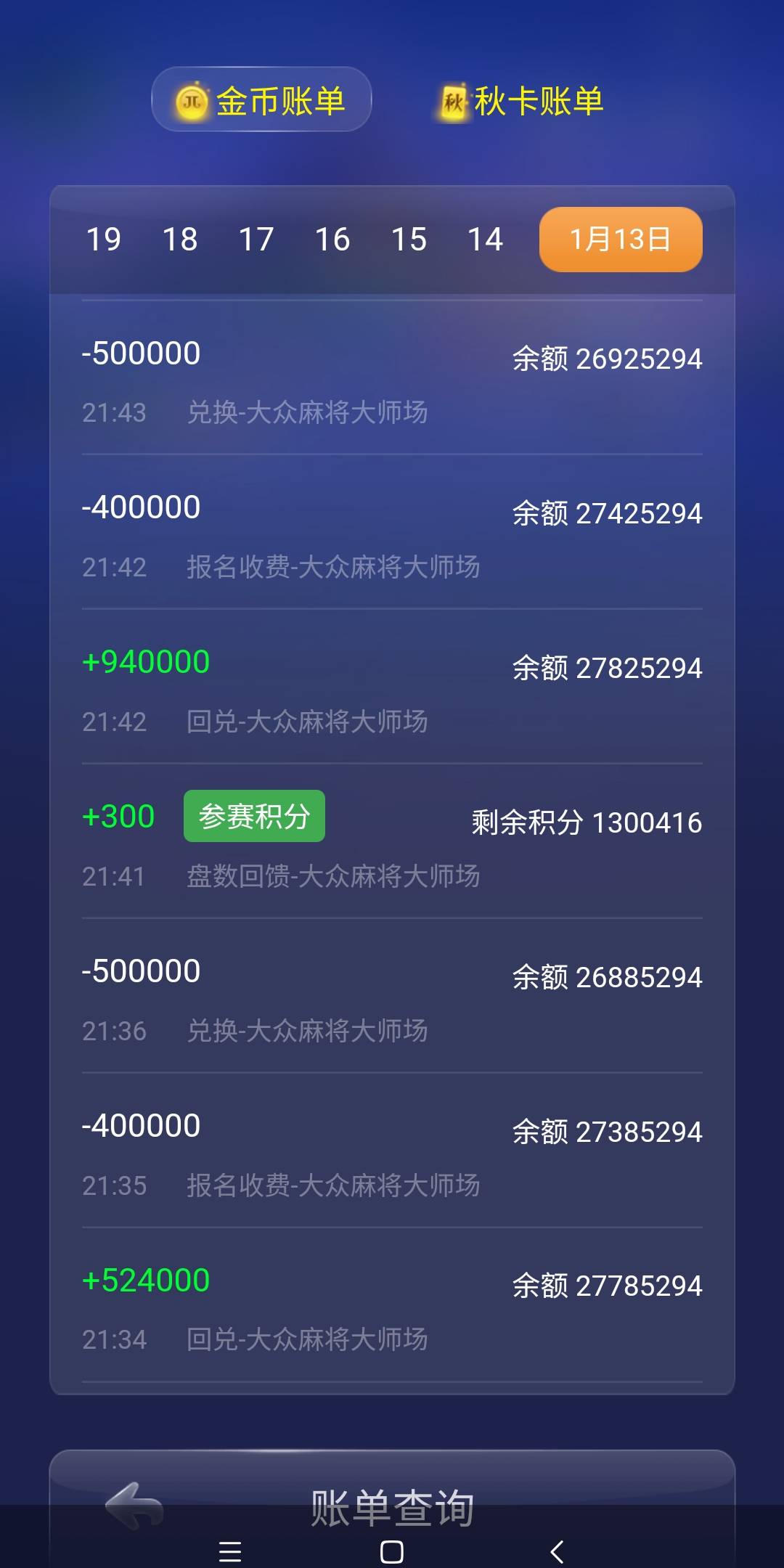Choose date 16 from the date row
The width and height of the screenshot is (784, 1568).
(332, 238)
